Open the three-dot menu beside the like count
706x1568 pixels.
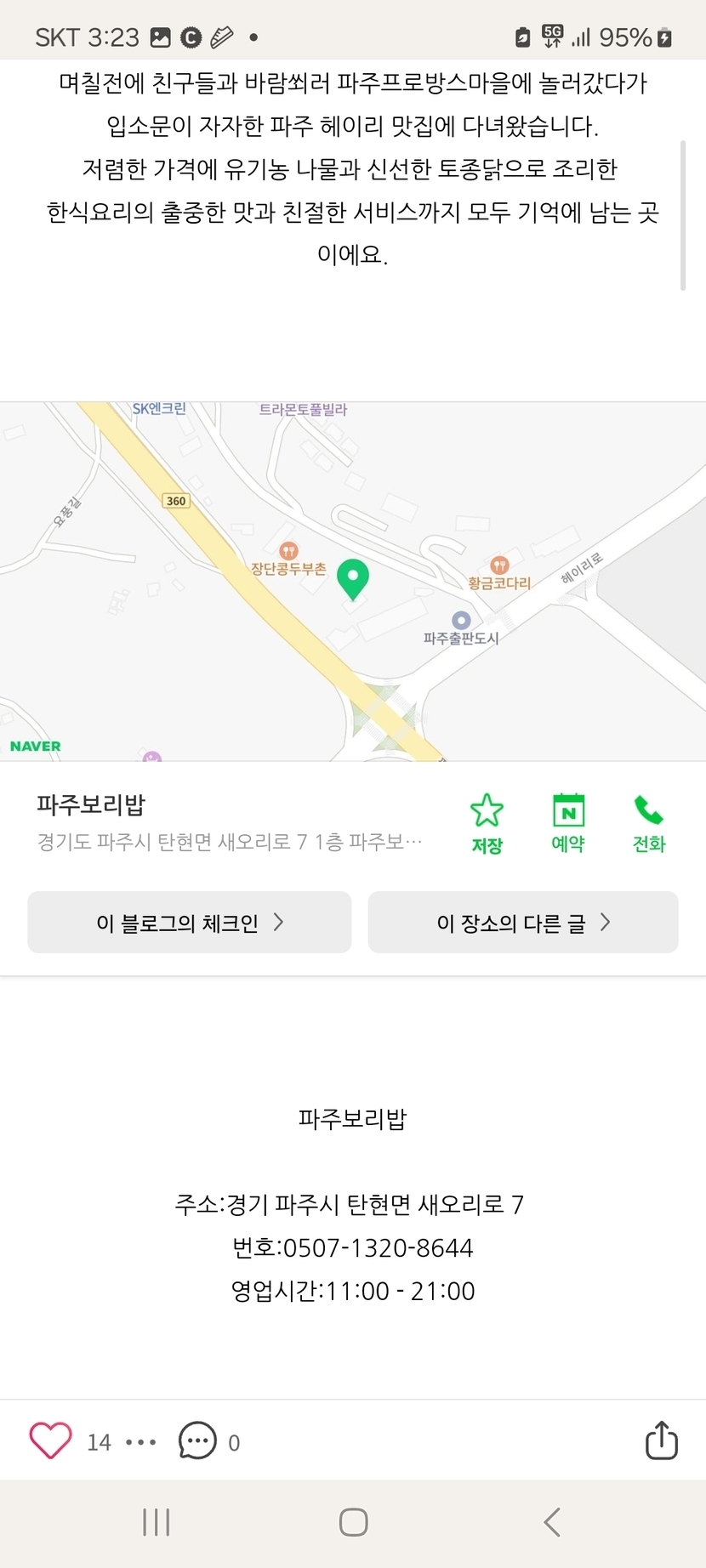(x=141, y=1442)
